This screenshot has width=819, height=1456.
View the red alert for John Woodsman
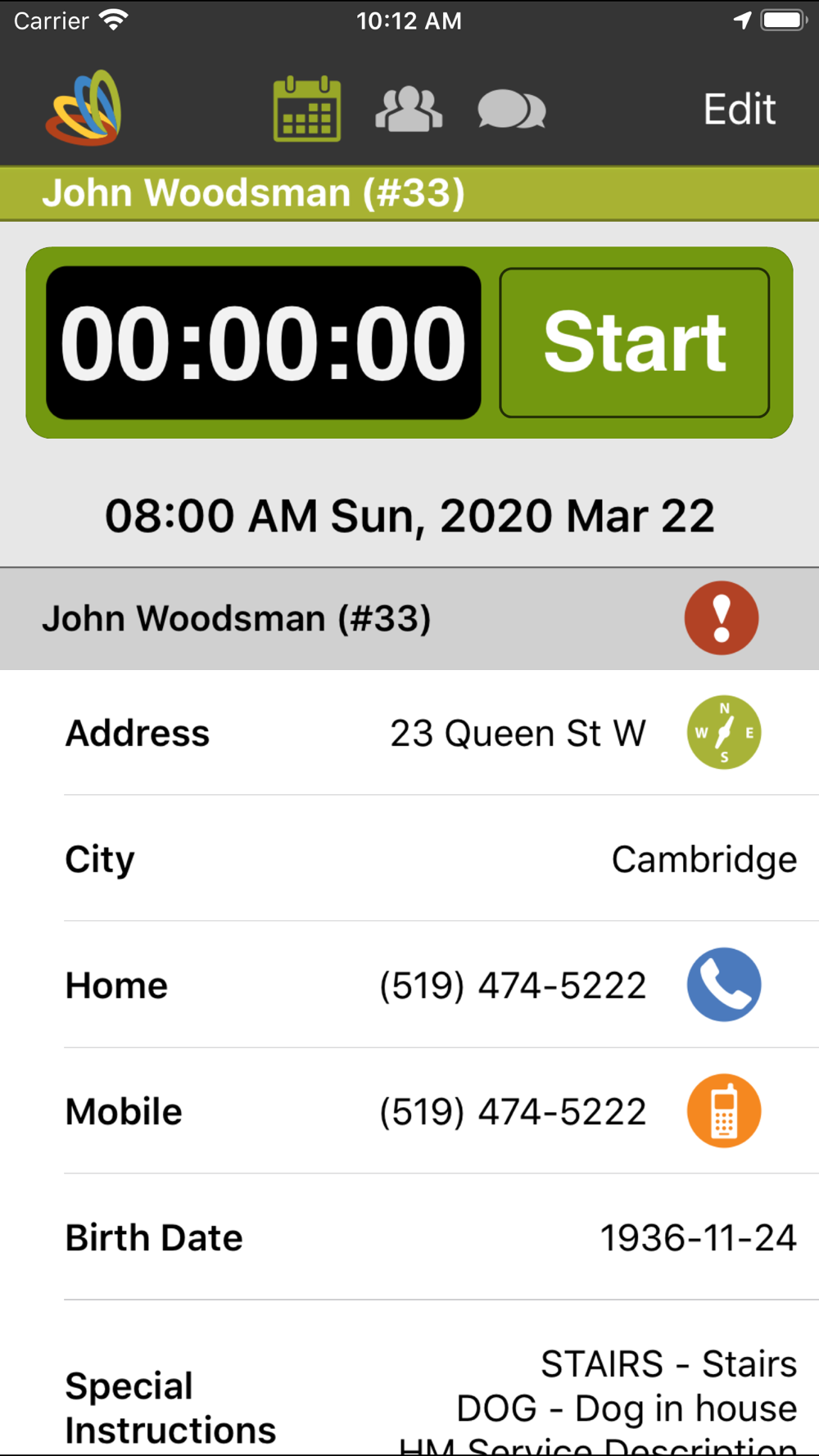722,618
